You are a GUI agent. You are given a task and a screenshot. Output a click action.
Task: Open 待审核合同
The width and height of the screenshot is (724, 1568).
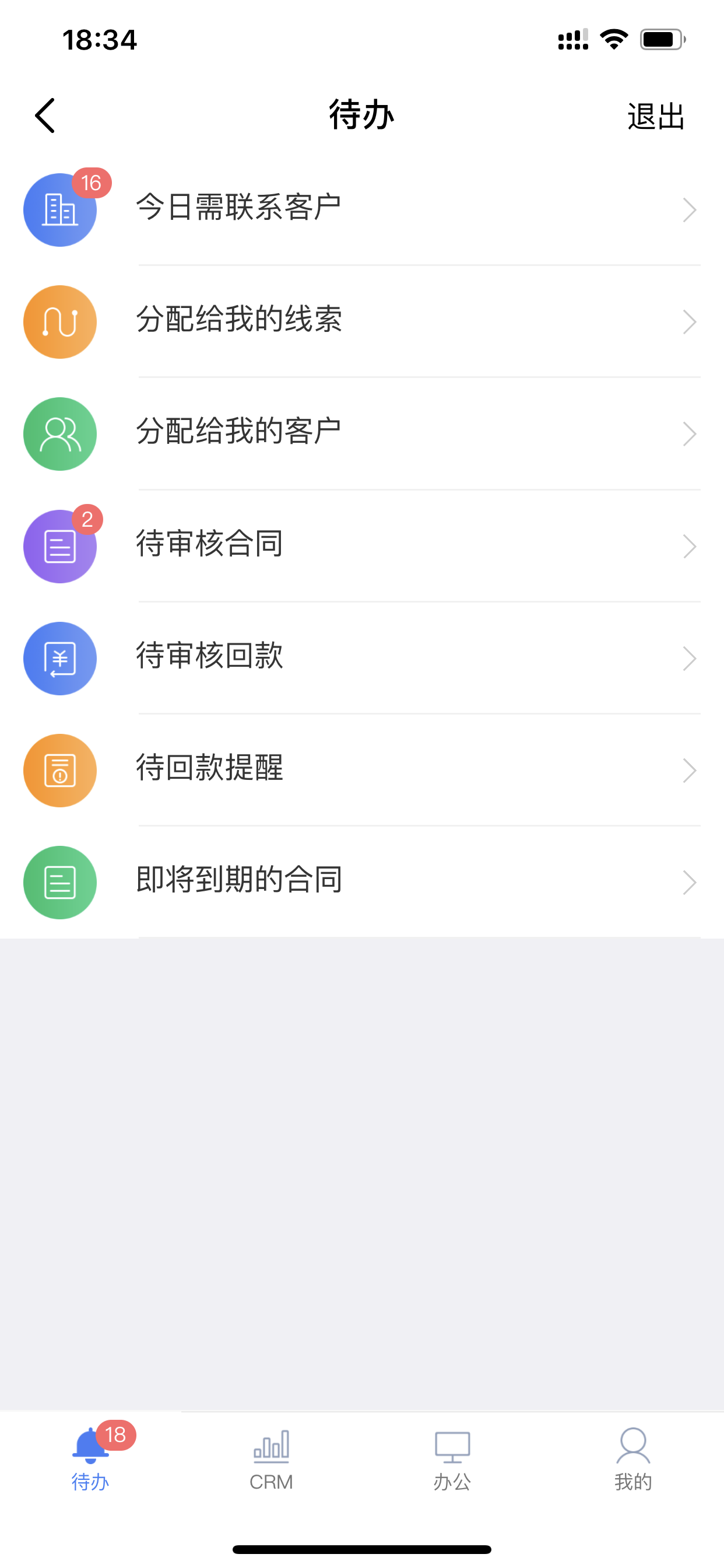click(362, 545)
